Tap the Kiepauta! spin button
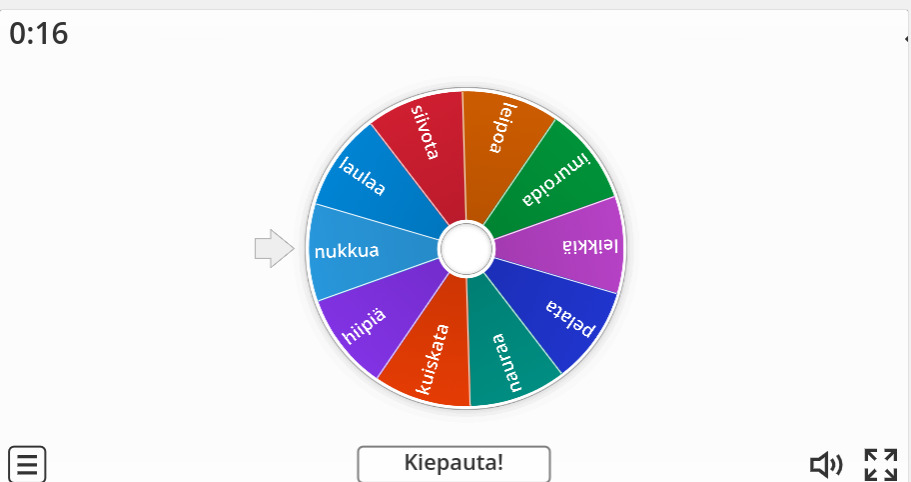 453,463
